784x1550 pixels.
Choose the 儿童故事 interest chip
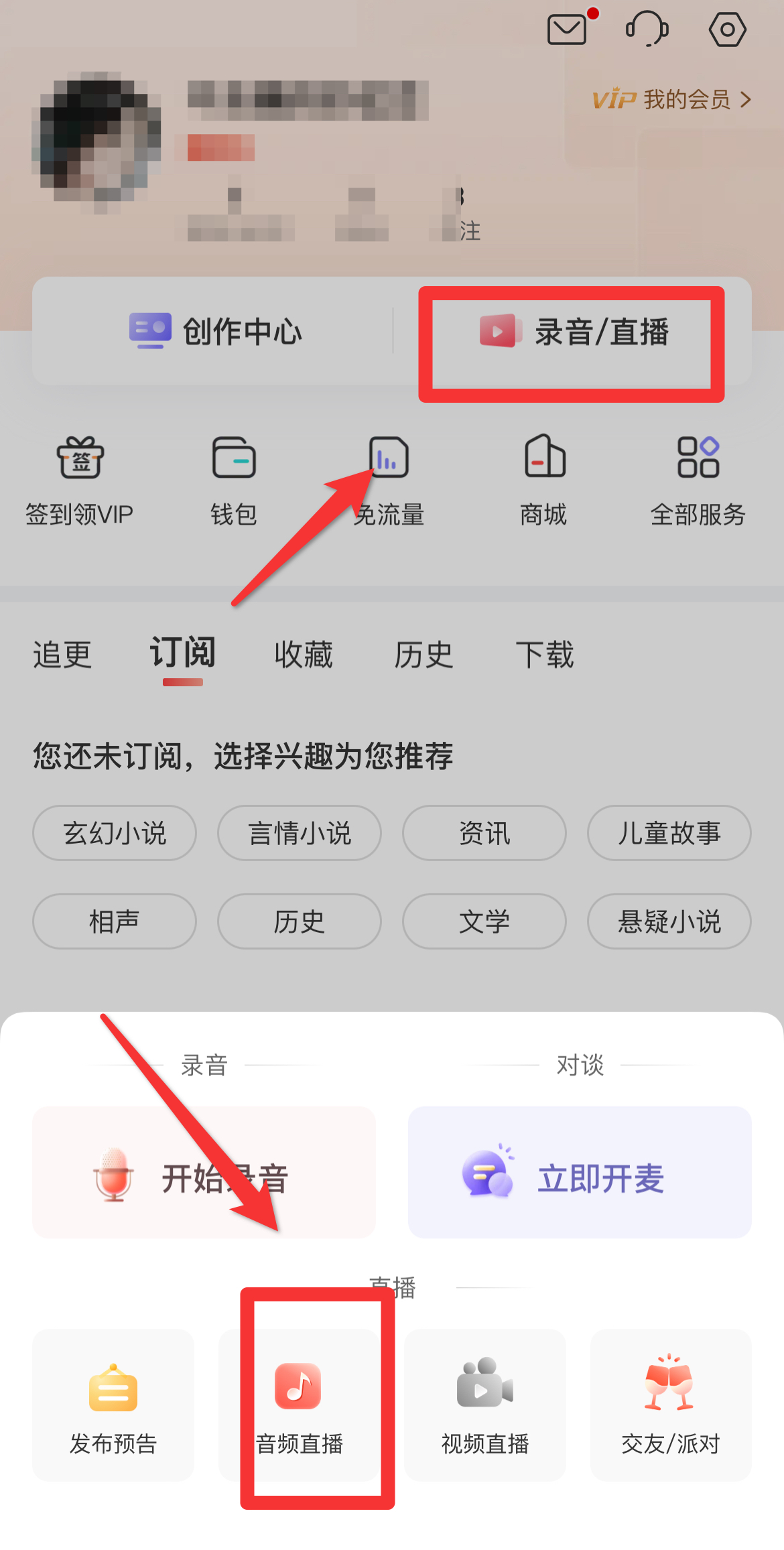pyautogui.click(x=669, y=833)
